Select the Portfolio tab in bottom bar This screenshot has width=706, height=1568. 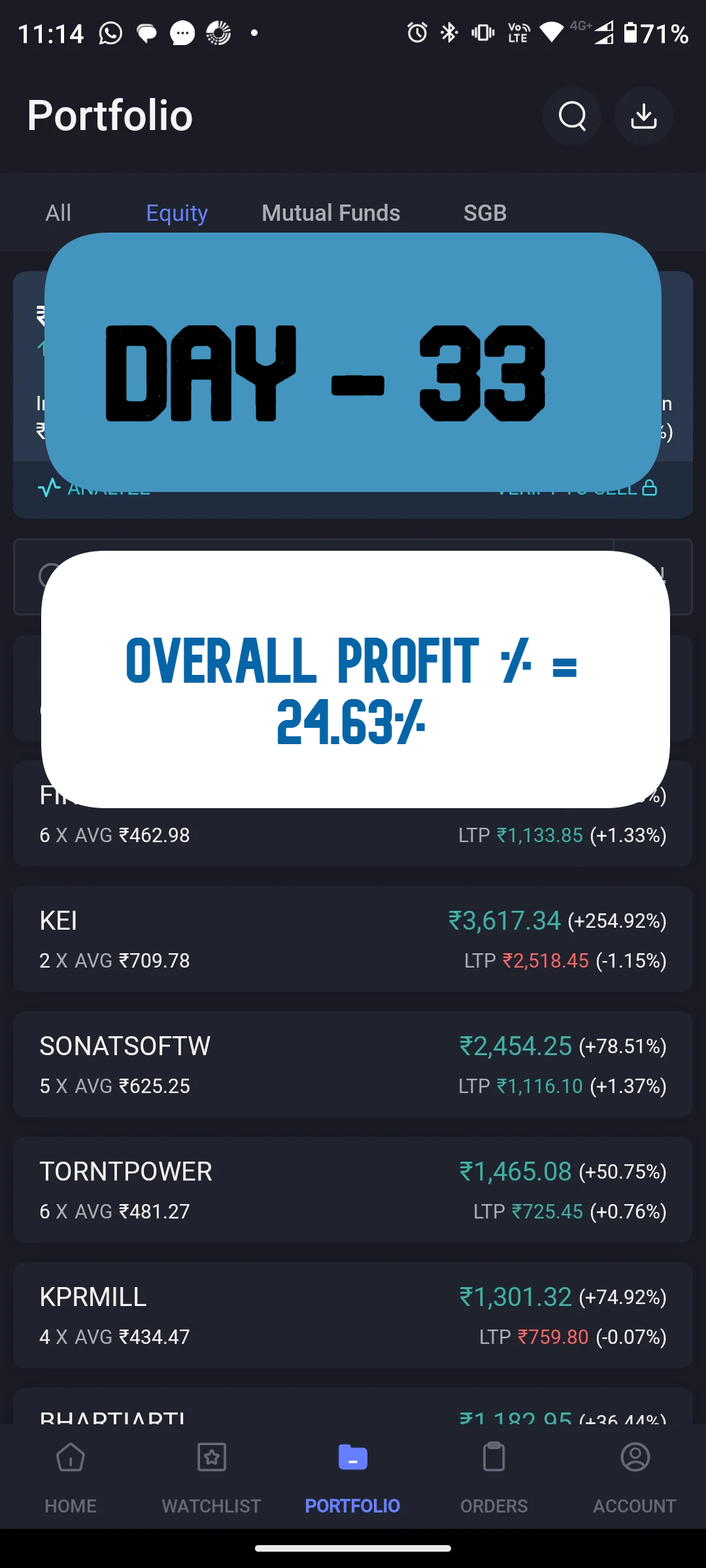[x=353, y=1478]
